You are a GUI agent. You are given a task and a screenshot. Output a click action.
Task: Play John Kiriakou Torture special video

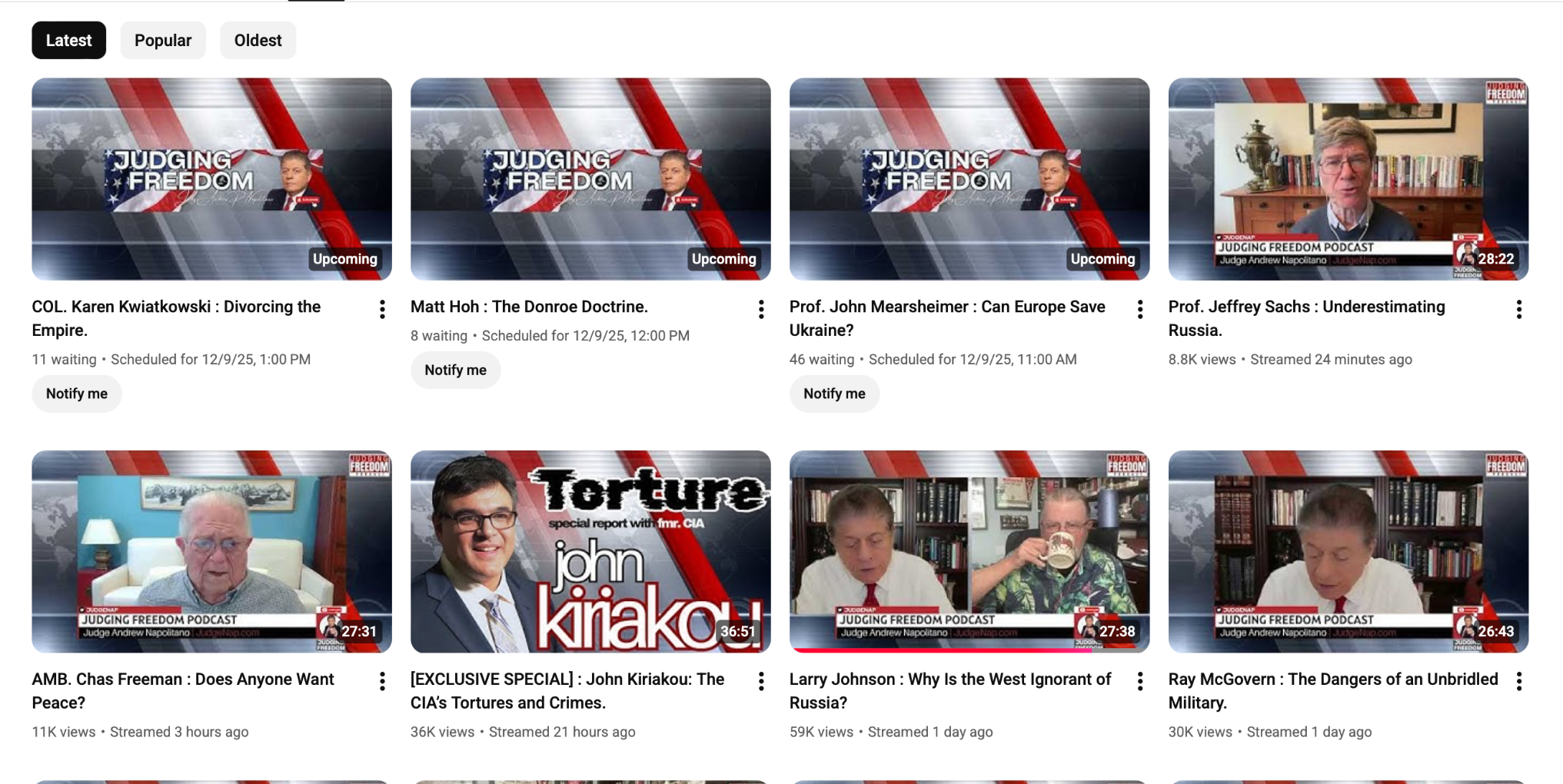click(x=590, y=551)
